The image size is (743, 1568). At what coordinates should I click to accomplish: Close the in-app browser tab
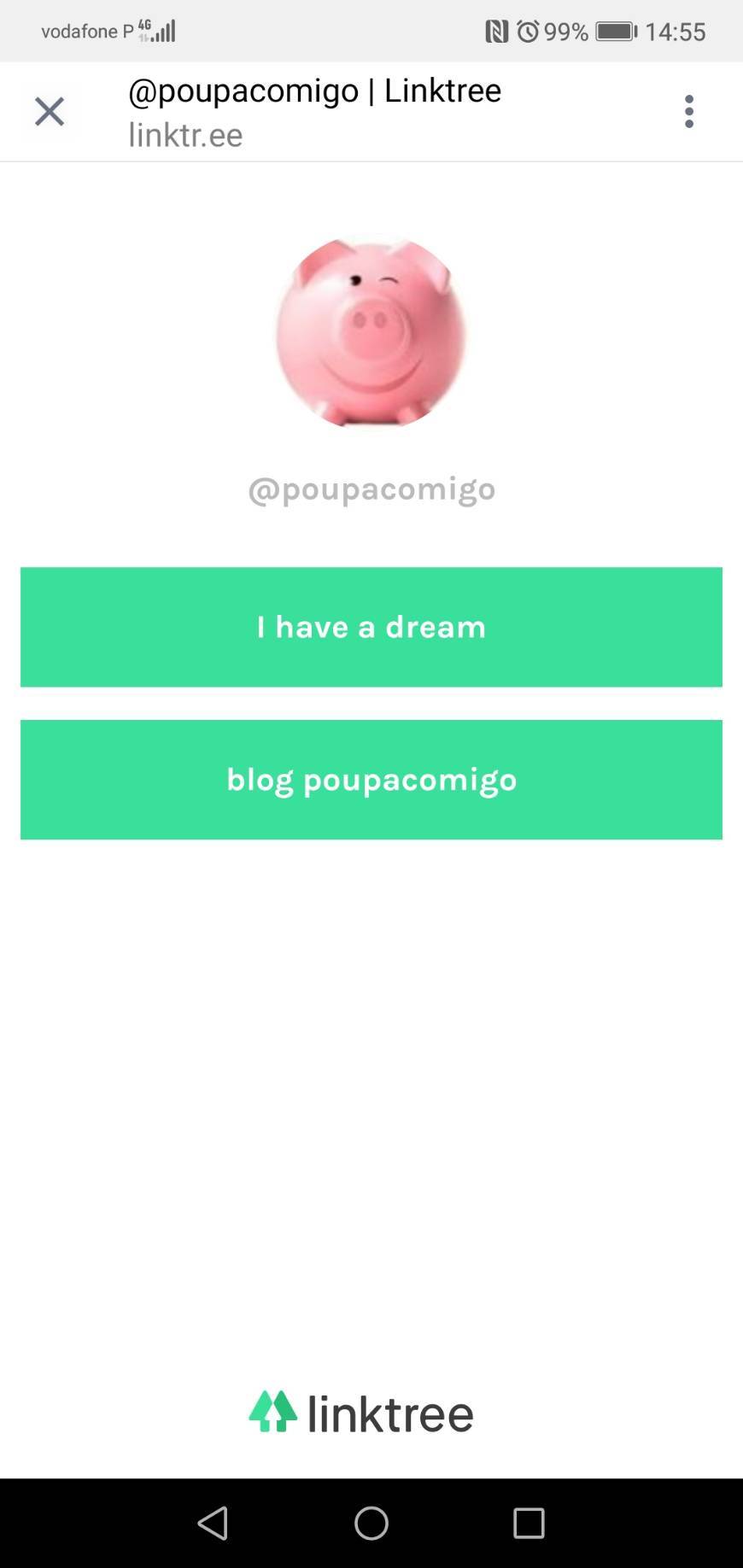click(x=50, y=112)
